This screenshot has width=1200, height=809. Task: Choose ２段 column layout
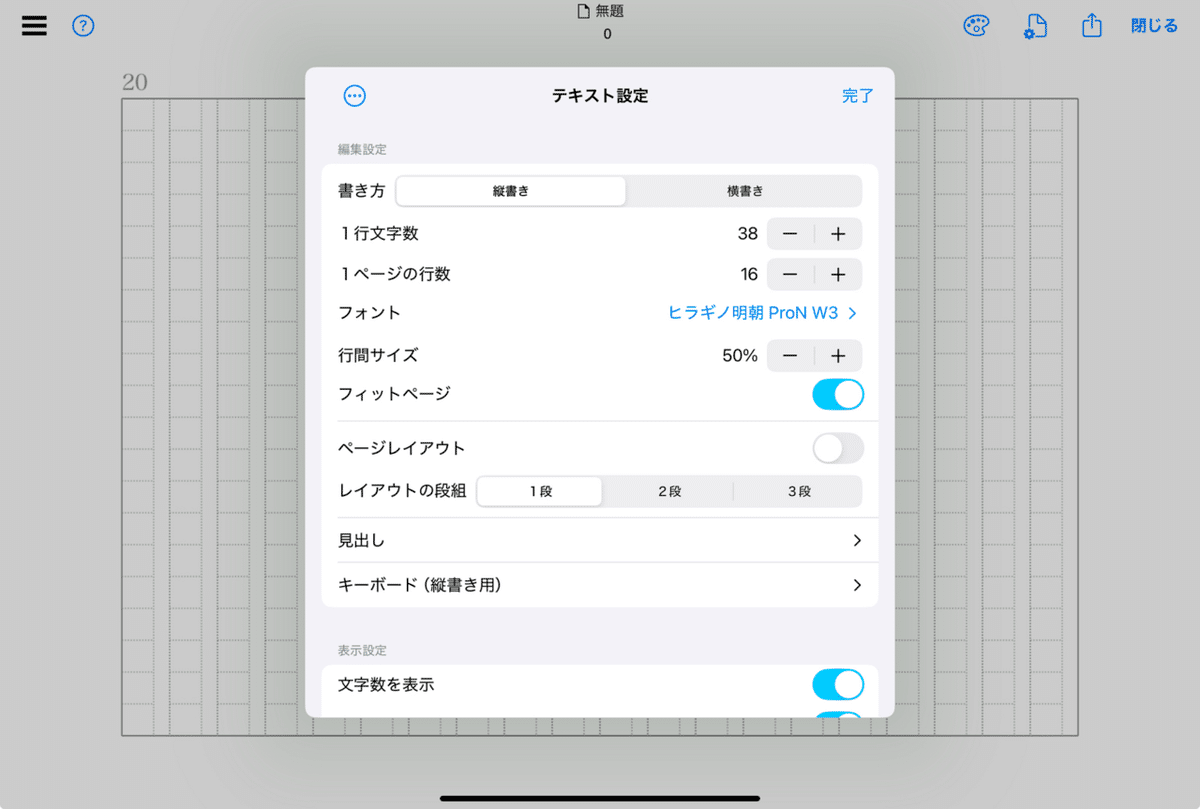pos(669,492)
